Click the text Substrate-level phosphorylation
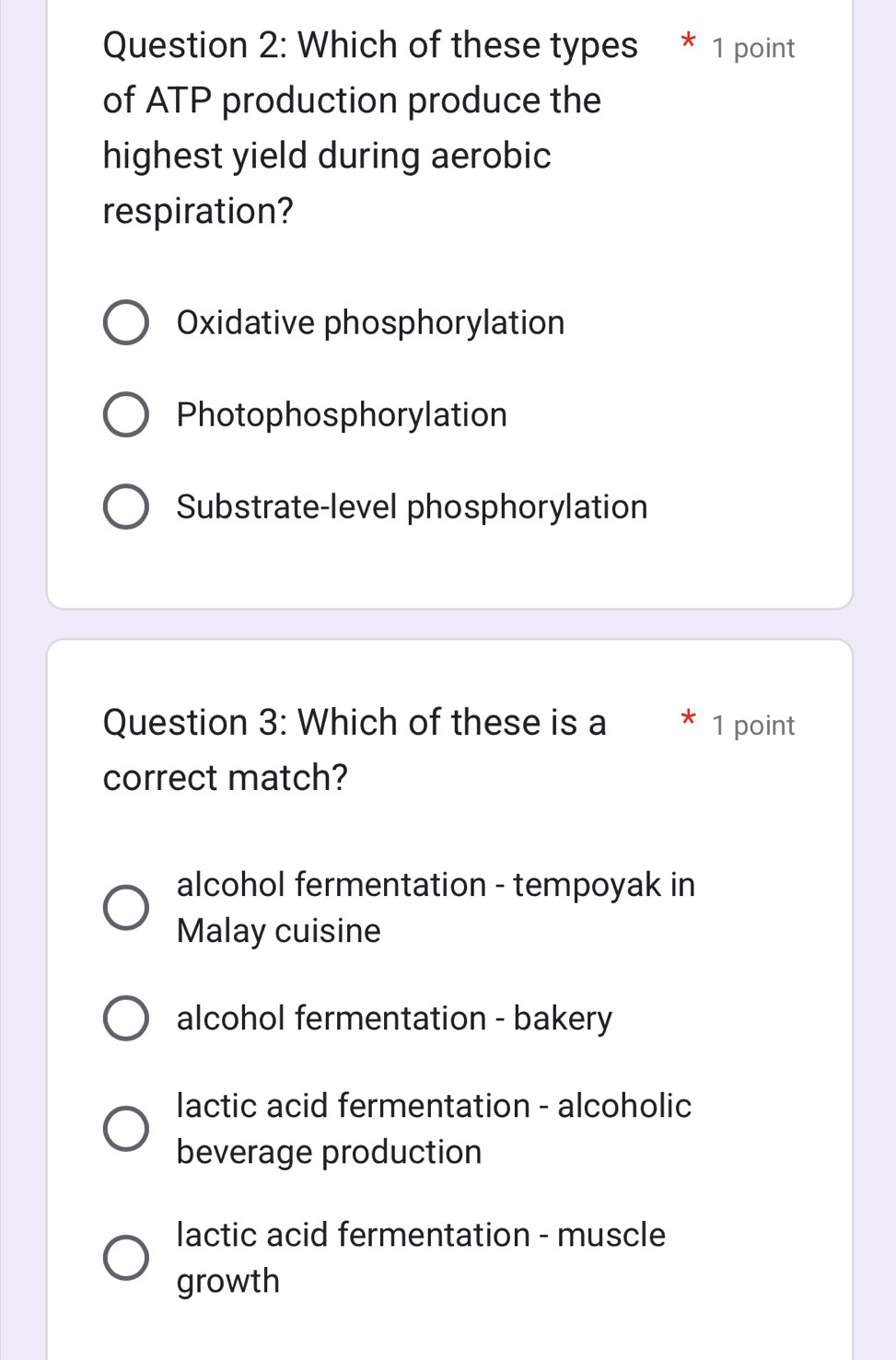 pyautogui.click(x=412, y=506)
